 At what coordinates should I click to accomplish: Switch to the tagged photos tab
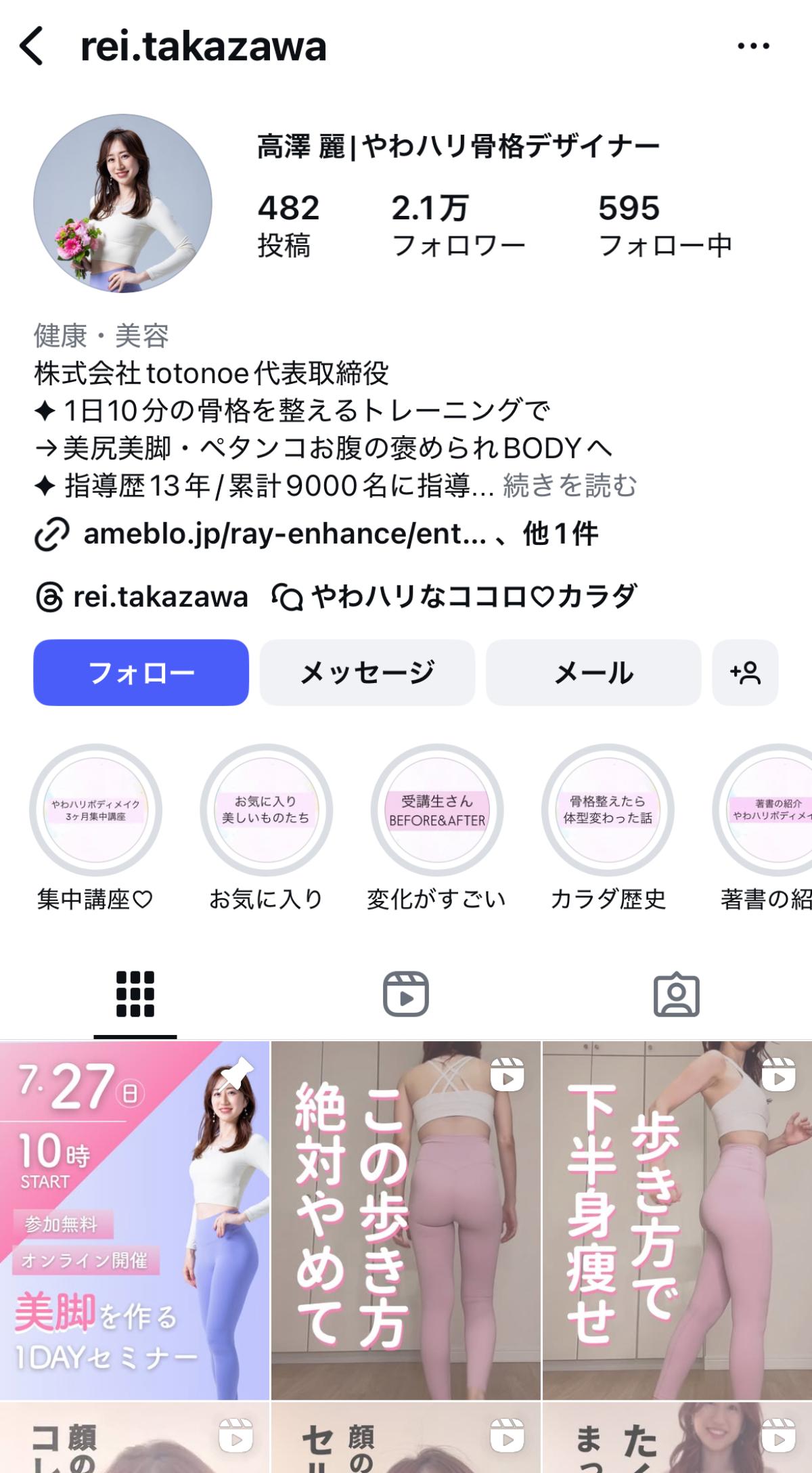point(677,994)
